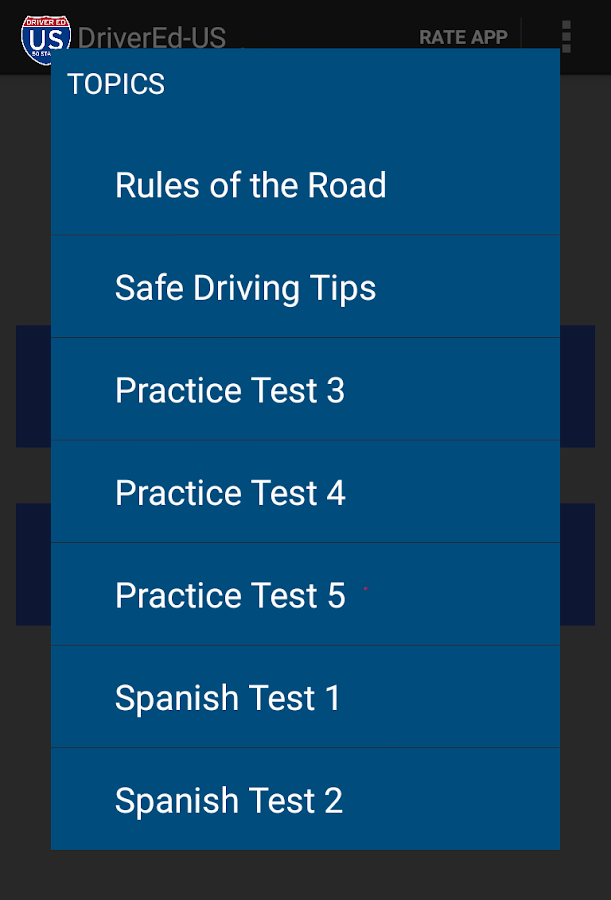Tap the Rate App button
611x900 pixels.
tap(463, 37)
